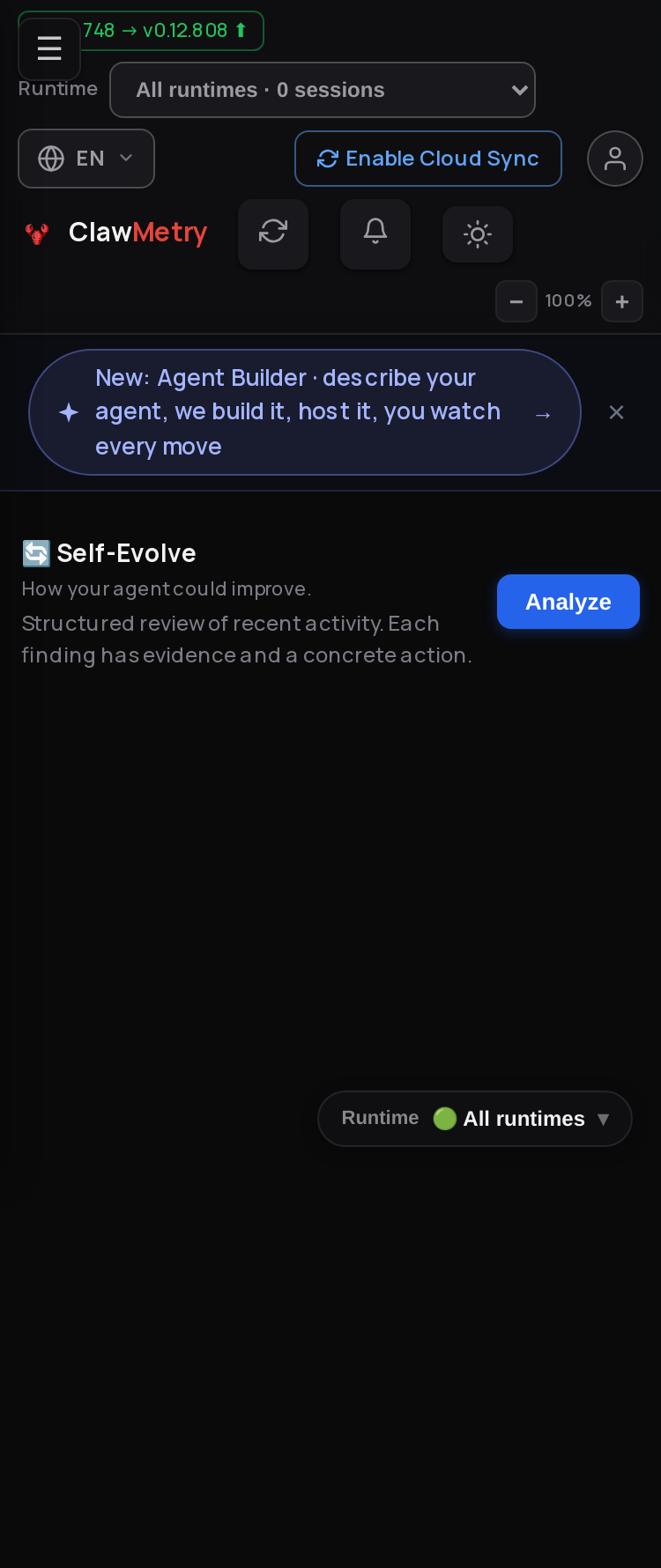This screenshot has height=1568, width=661.
Task: Open the EN language selector
Action: [86, 159]
